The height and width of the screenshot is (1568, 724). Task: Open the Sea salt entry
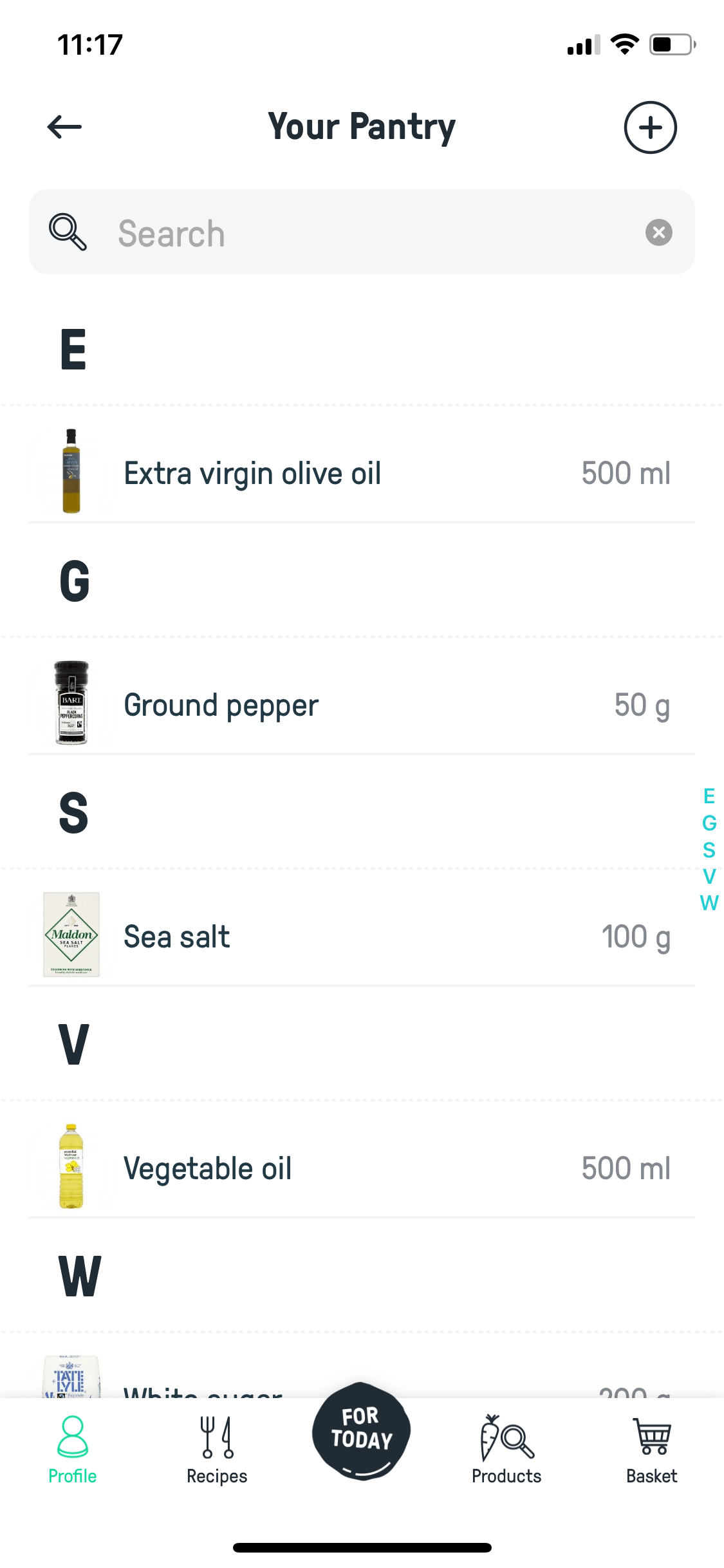pos(362,936)
